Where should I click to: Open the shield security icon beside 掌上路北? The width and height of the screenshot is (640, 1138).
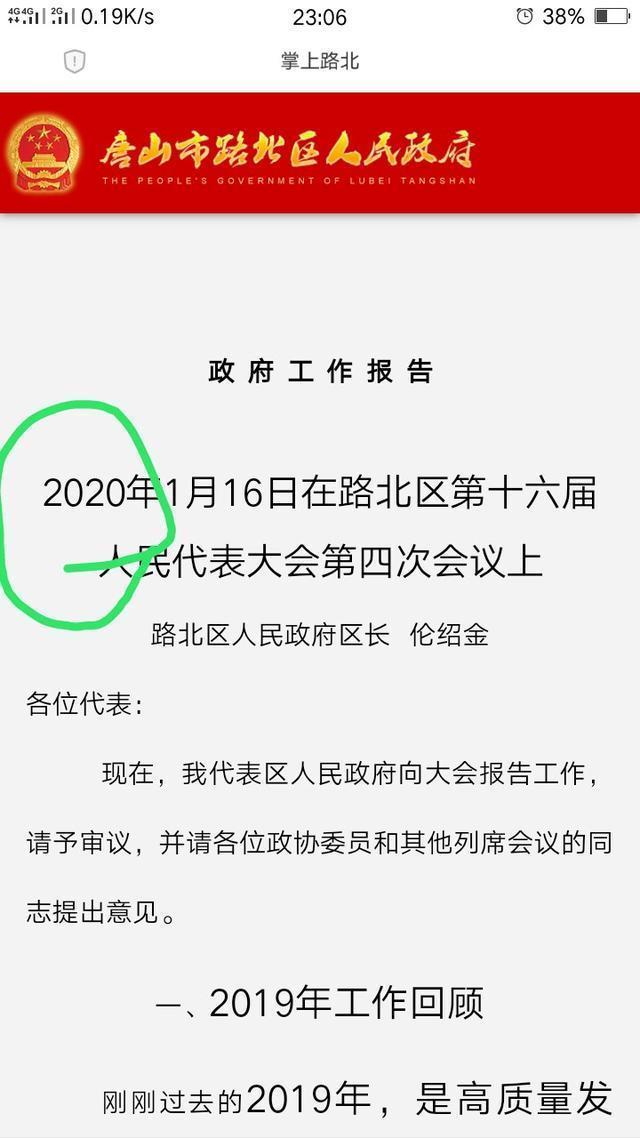click(74, 62)
